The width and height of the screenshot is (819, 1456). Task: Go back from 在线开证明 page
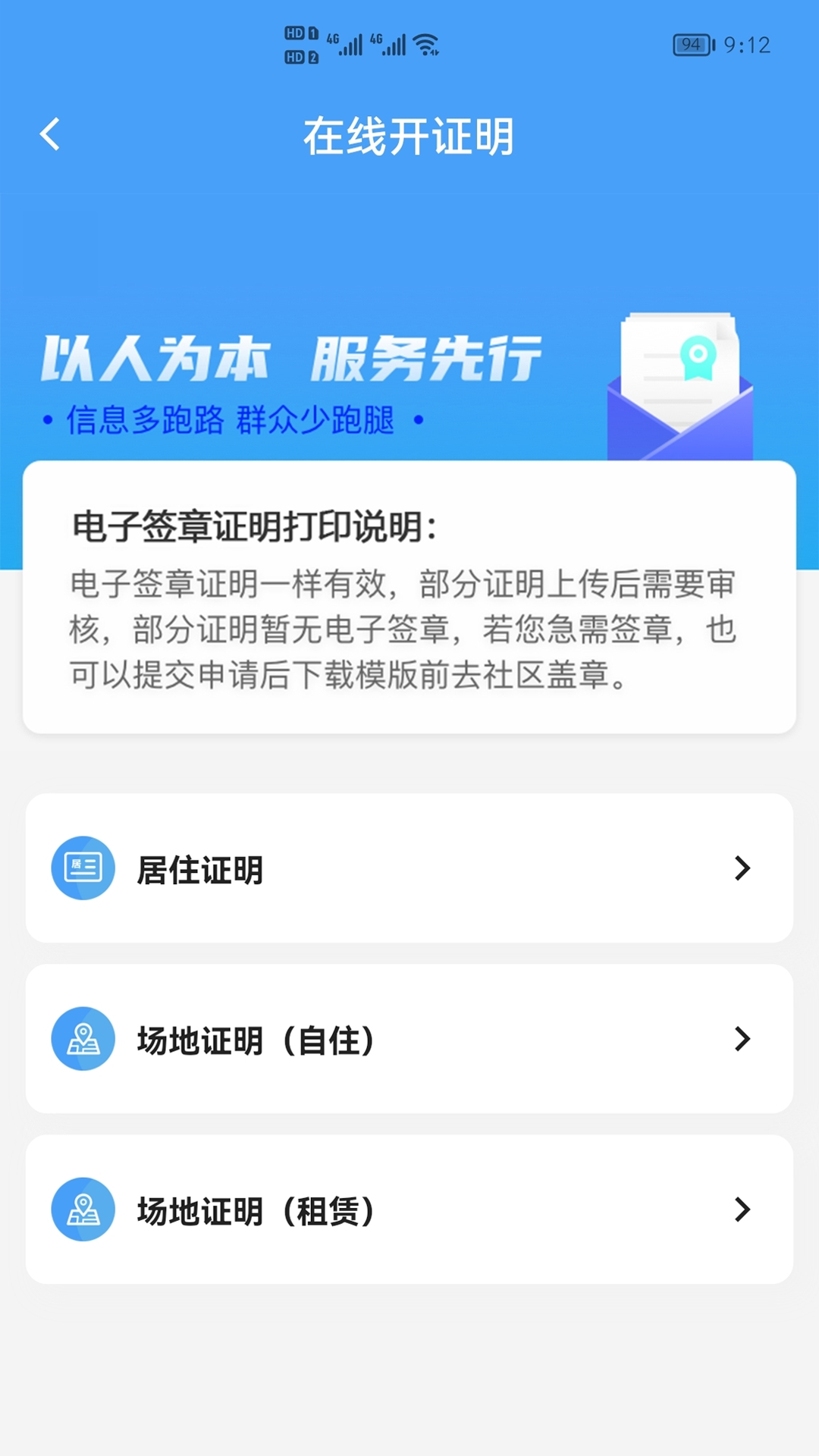tap(50, 135)
